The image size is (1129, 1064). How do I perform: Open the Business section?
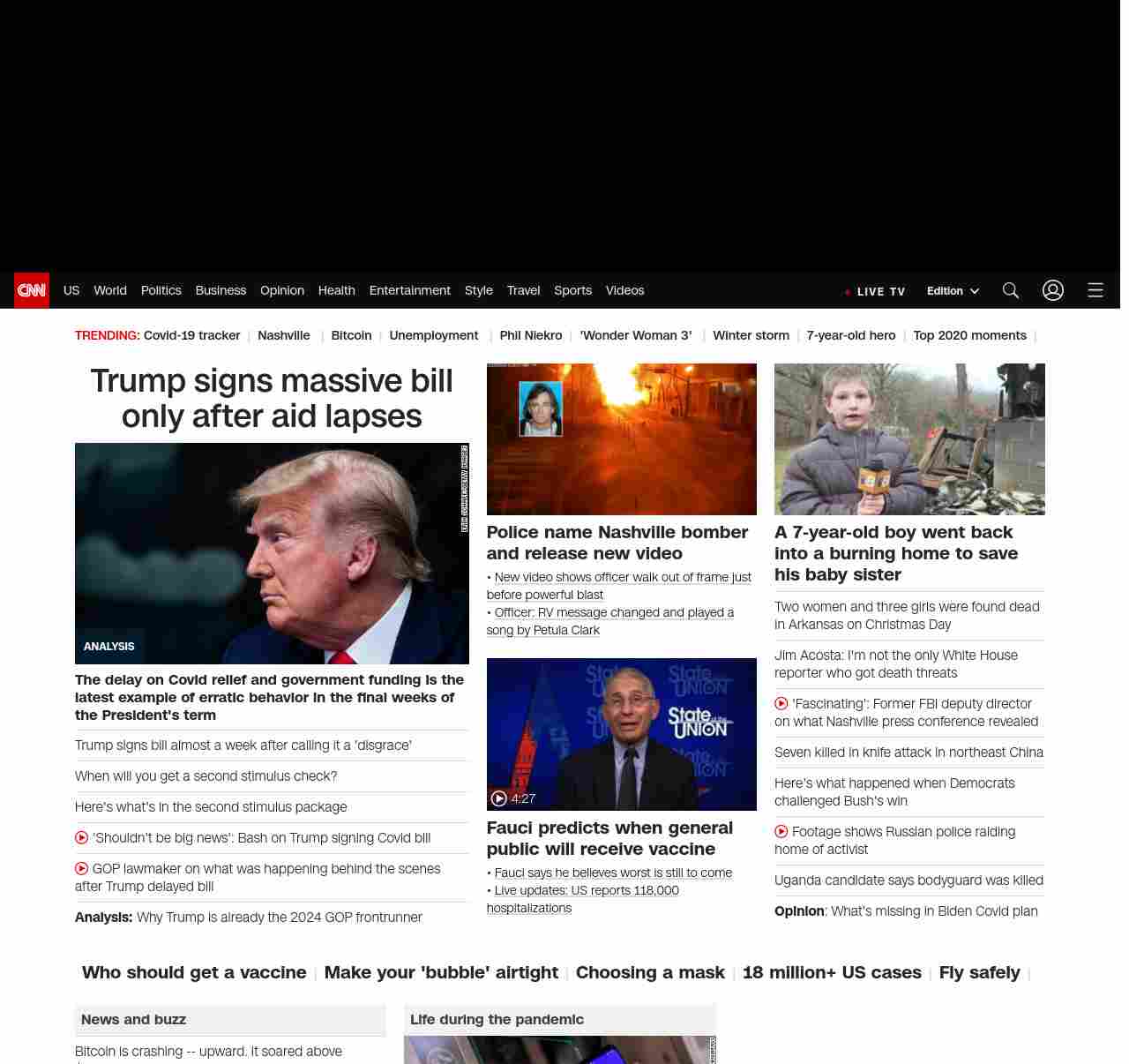pos(221,290)
